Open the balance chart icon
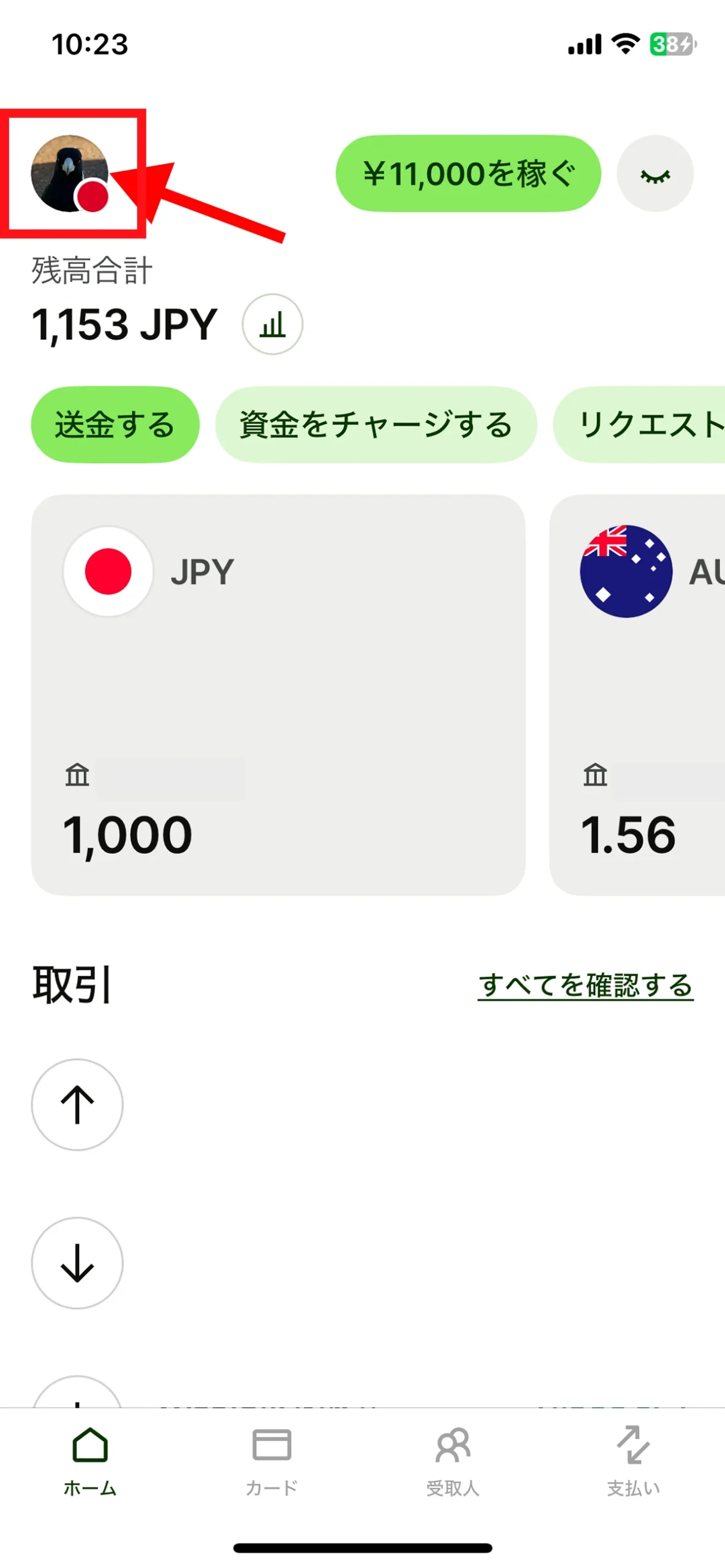This screenshot has height=1568, width=725. point(272,324)
